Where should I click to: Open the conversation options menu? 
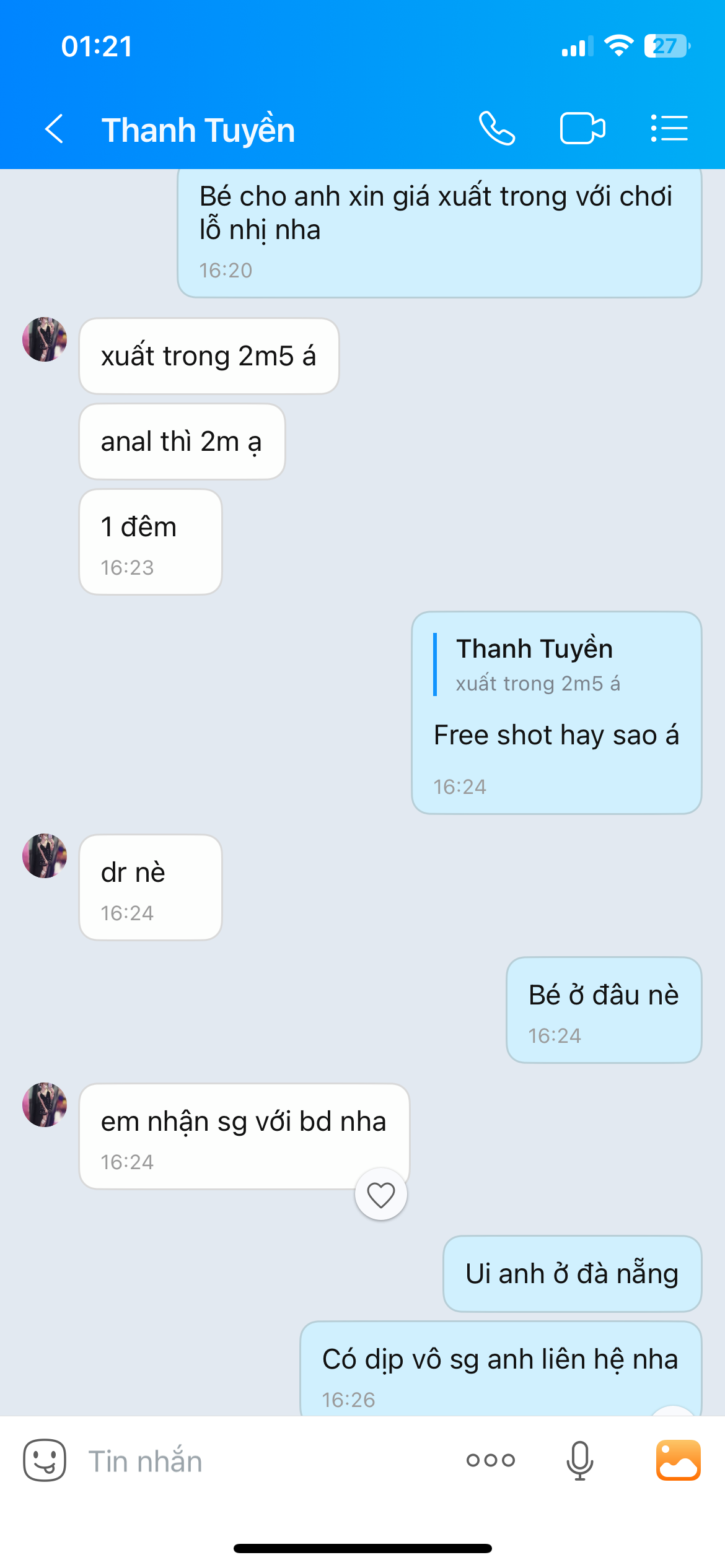[x=669, y=129]
